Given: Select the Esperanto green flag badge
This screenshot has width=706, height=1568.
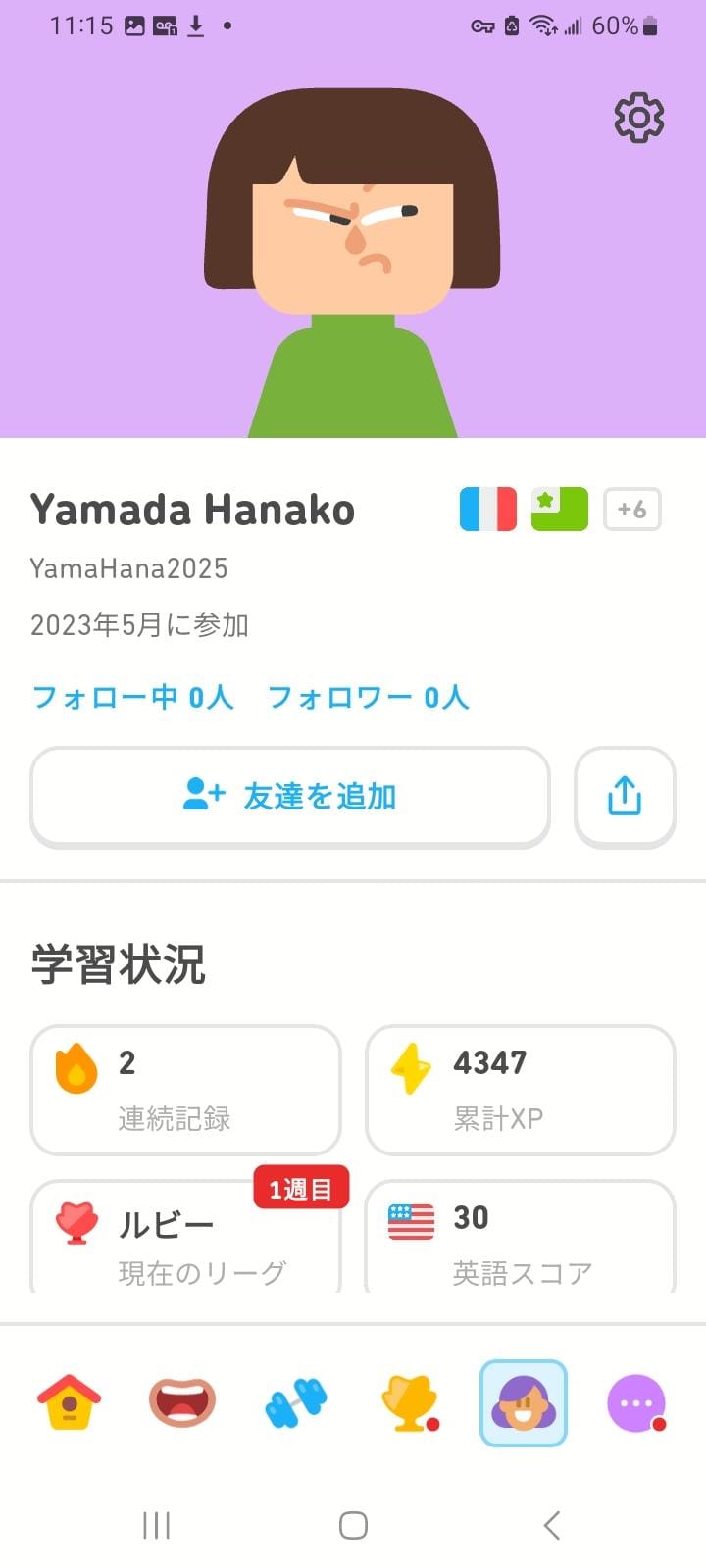Looking at the screenshot, I should click(560, 508).
